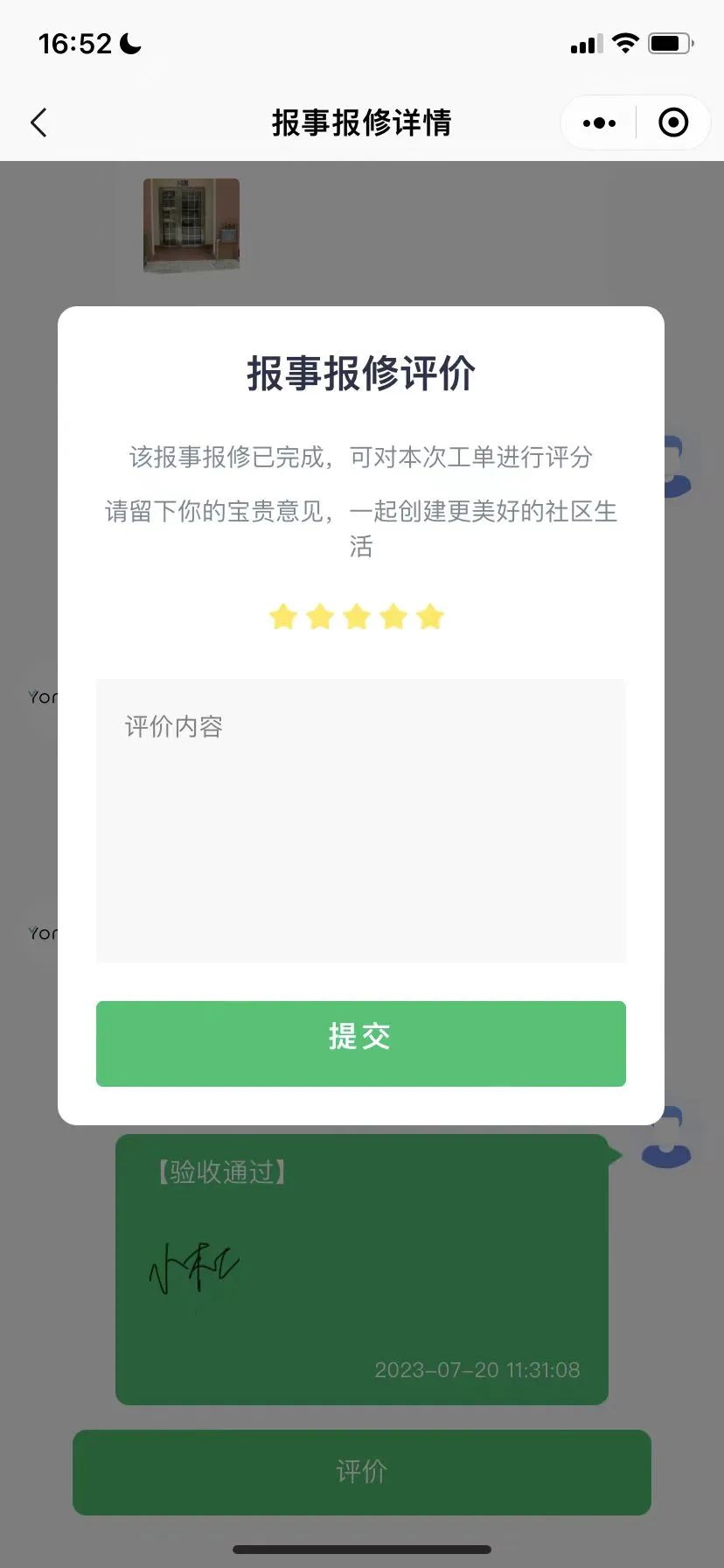Open the mini program three-dot menu
This screenshot has width=724, height=1568.
click(x=599, y=123)
